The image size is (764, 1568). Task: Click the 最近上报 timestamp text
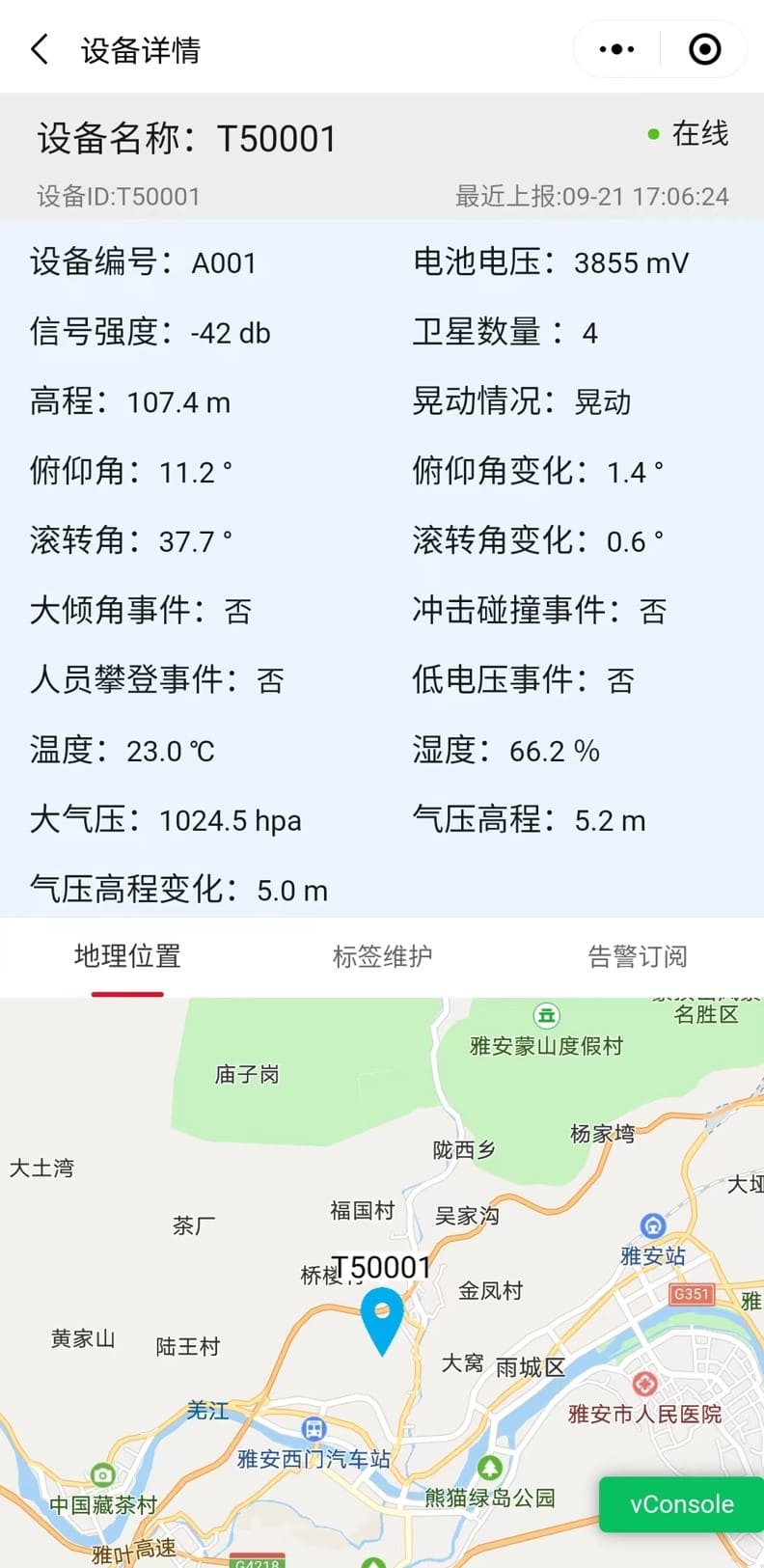pyautogui.click(x=590, y=197)
